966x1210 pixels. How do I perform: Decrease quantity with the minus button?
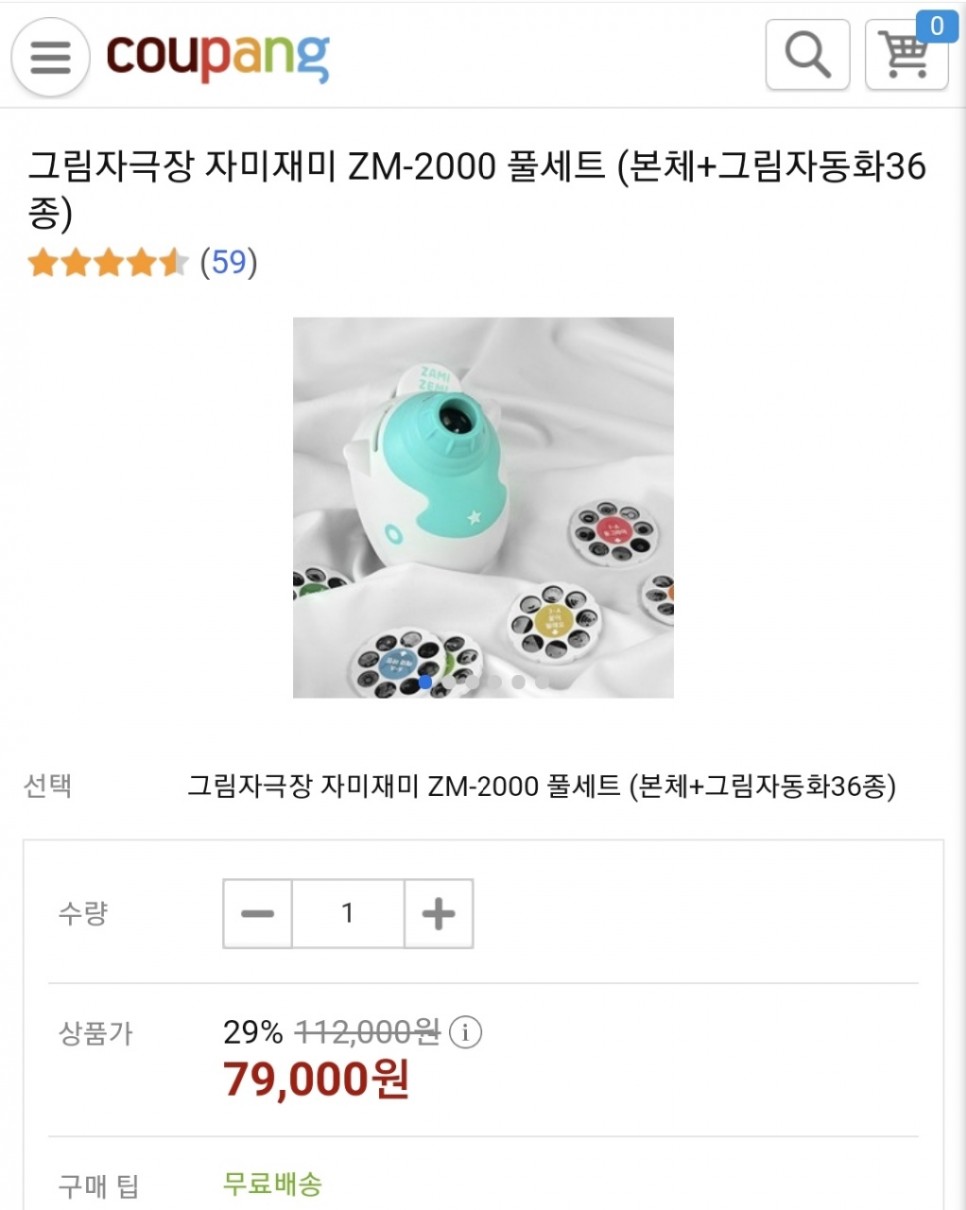pos(258,914)
